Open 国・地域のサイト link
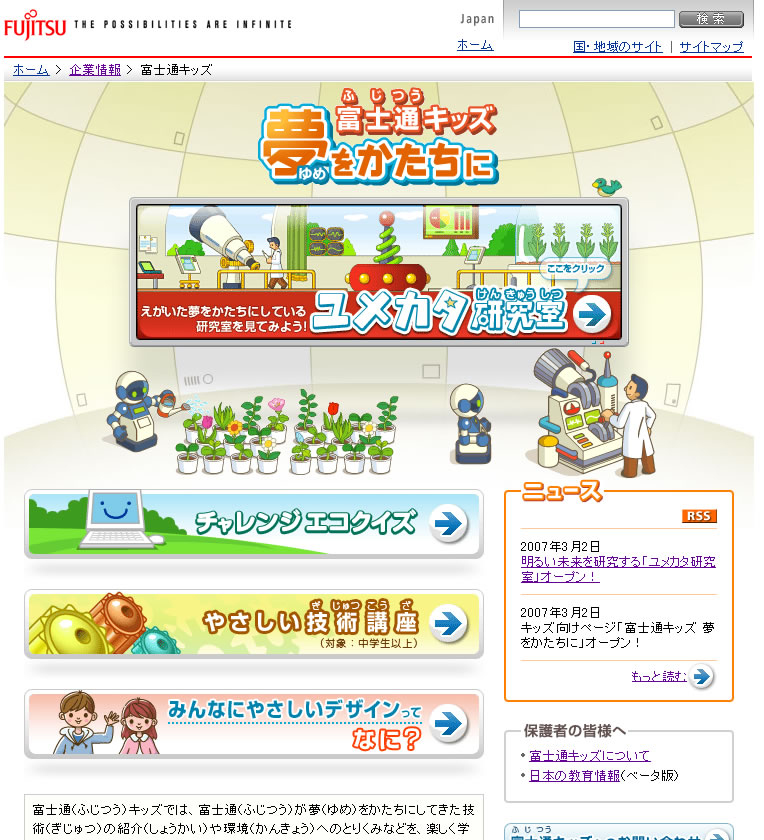Screen dimensions: 764x840 (x=617, y=47)
